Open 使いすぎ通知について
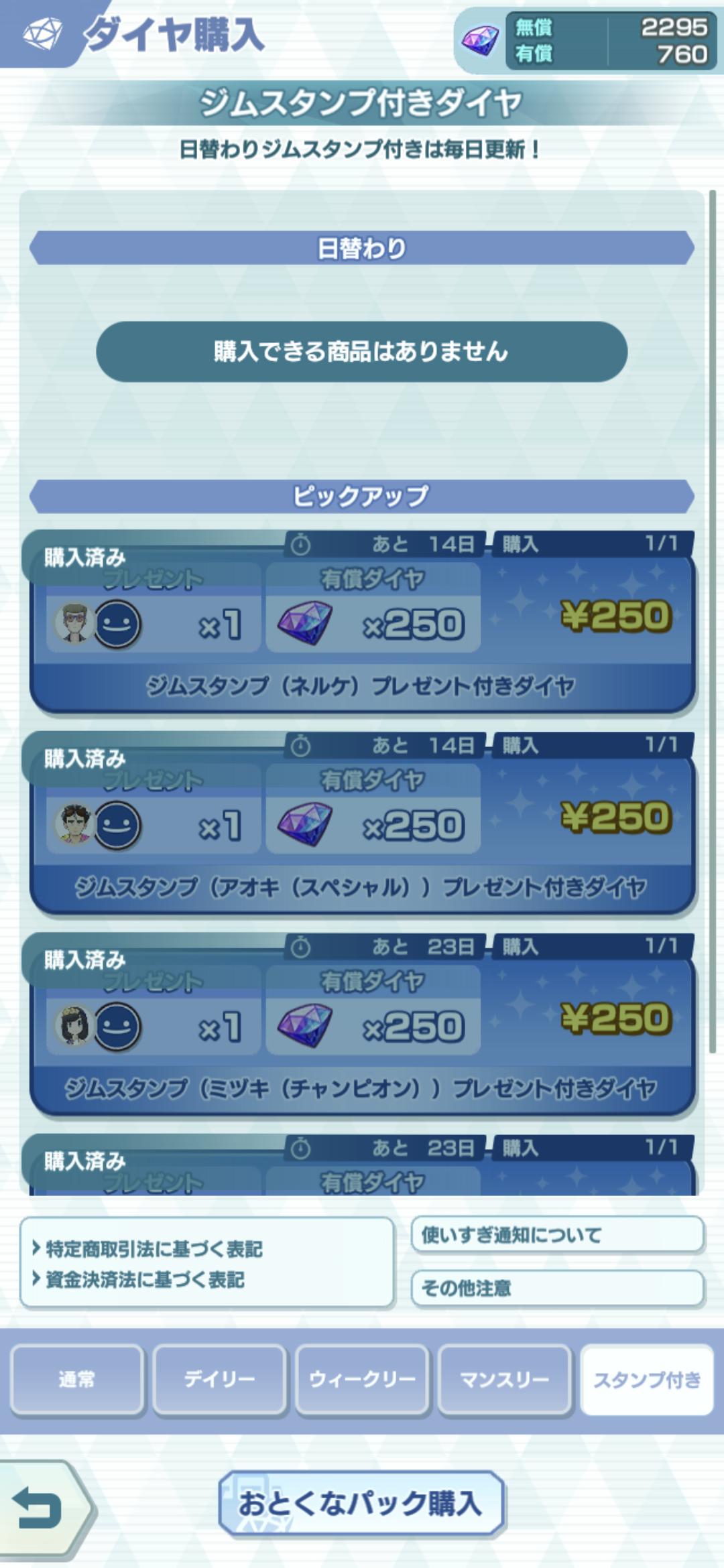The width and height of the screenshot is (724, 1568). 557,1234
